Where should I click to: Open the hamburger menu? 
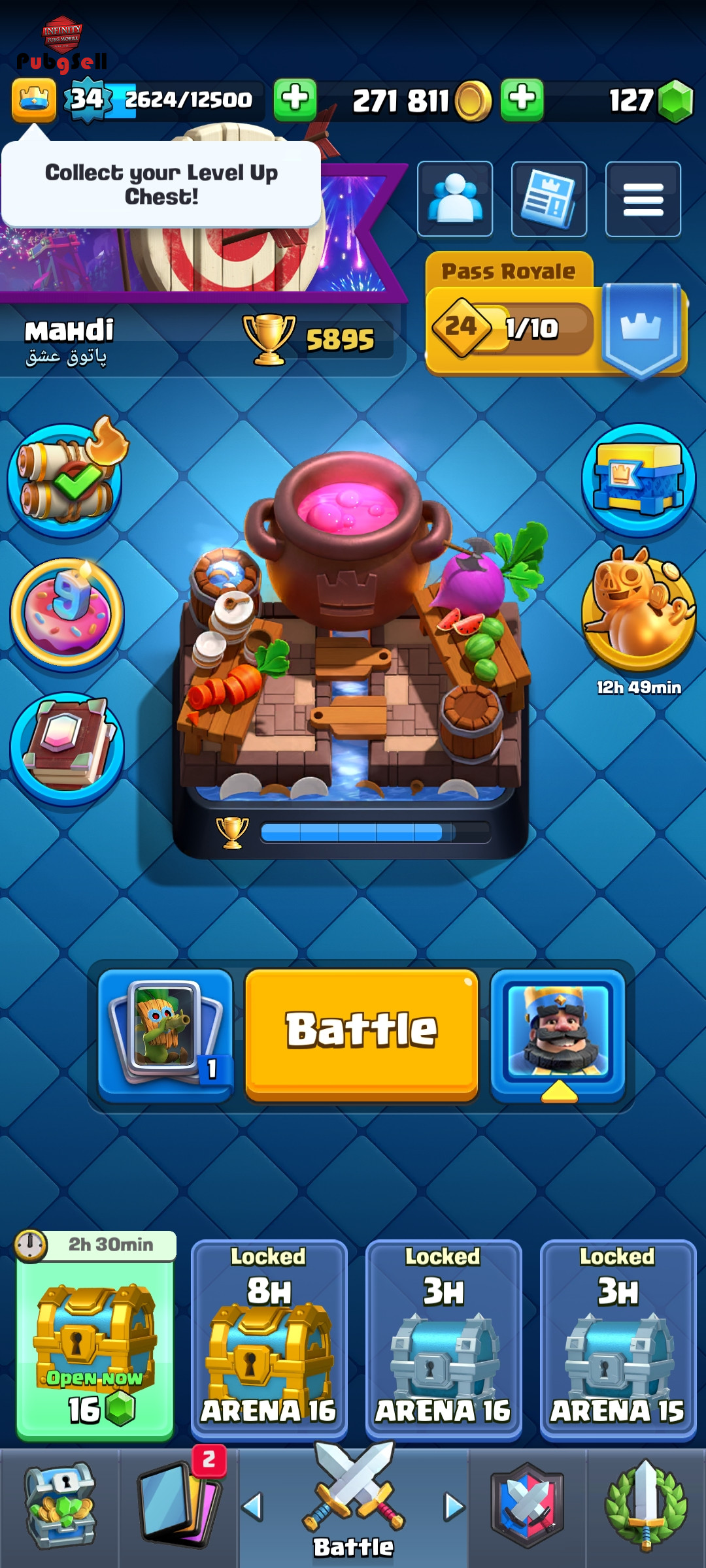coord(643,199)
